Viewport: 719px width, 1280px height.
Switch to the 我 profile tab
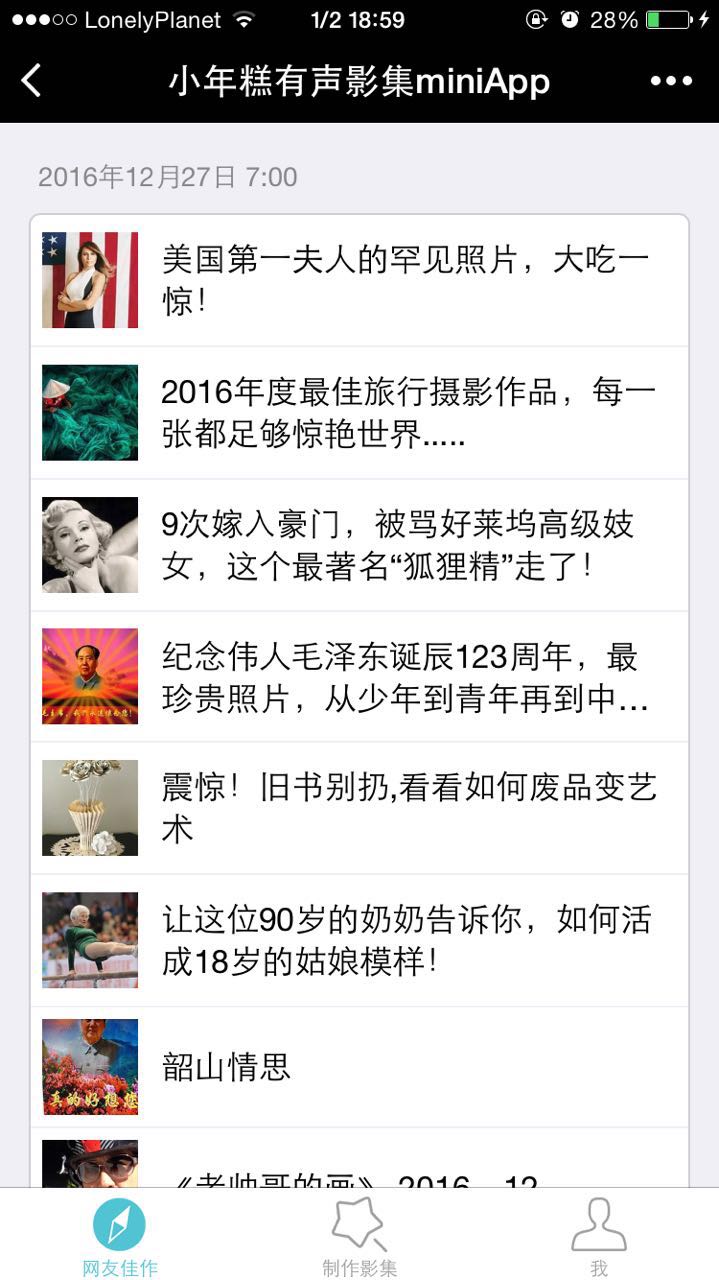pyautogui.click(x=599, y=1236)
